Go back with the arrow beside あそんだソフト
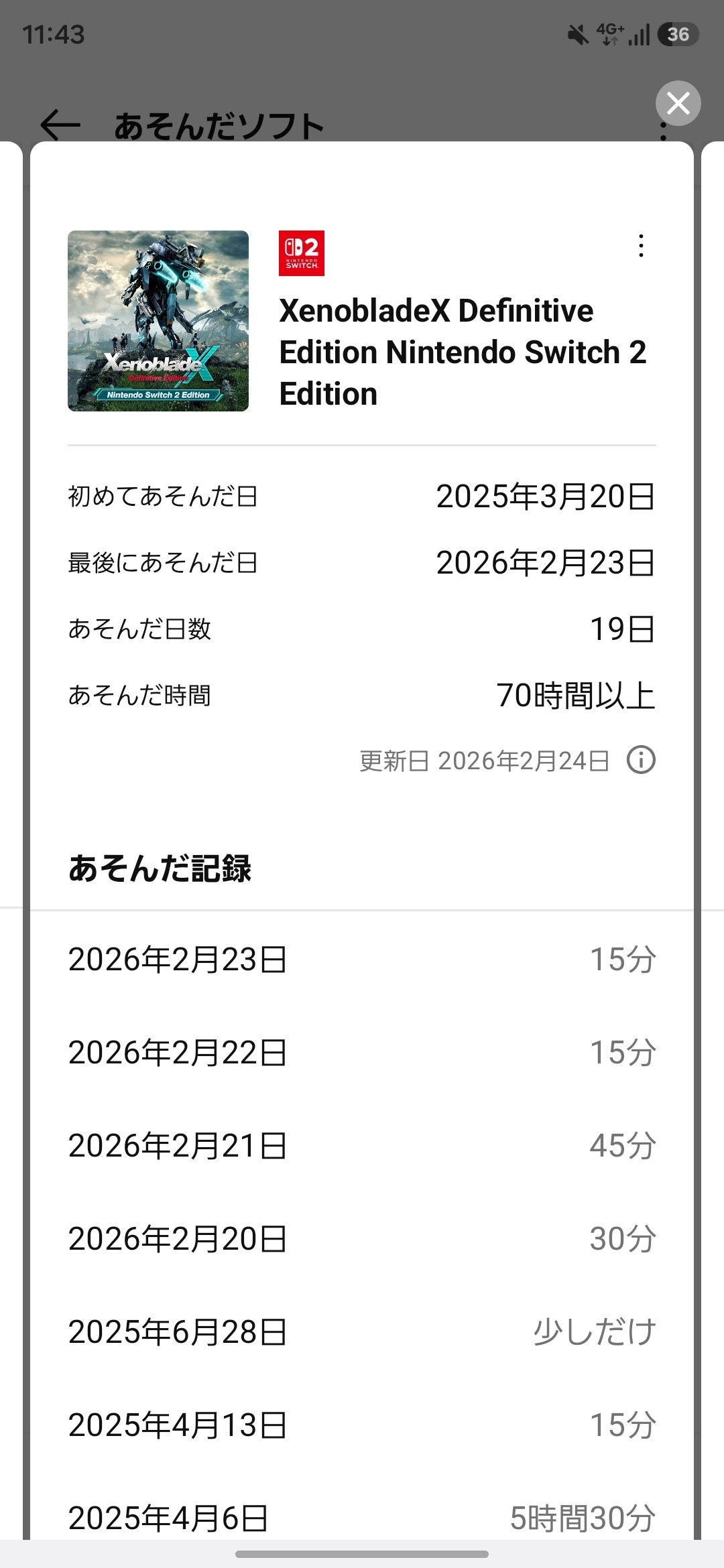Screen dimensions: 724x1568 [x=60, y=125]
